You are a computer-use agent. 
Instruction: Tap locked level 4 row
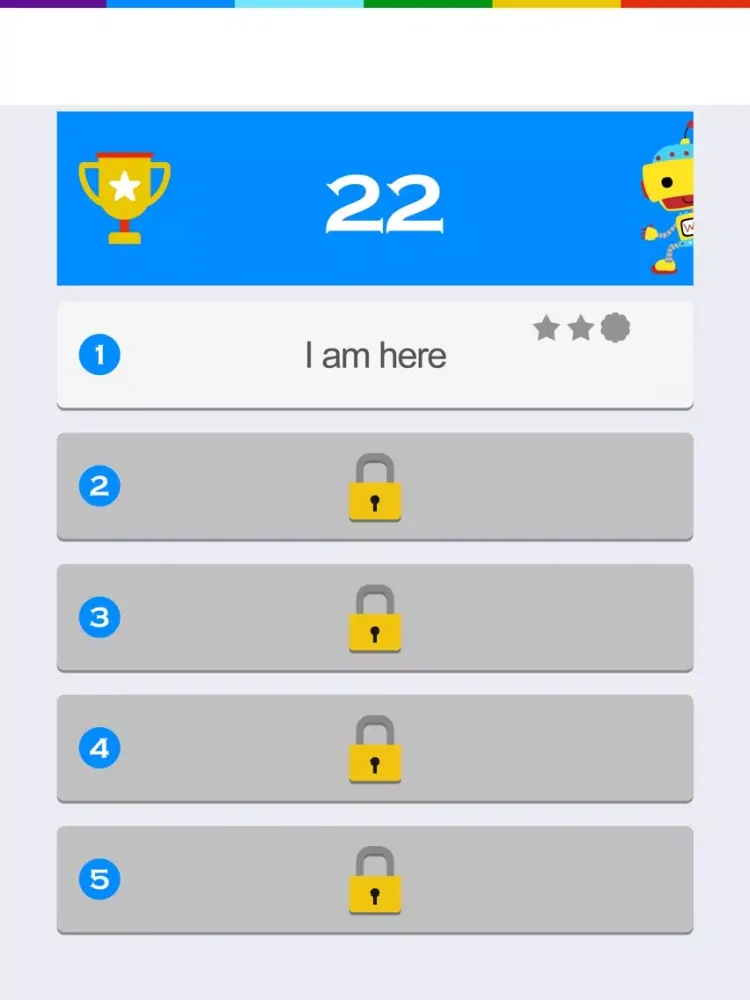[x=375, y=749]
